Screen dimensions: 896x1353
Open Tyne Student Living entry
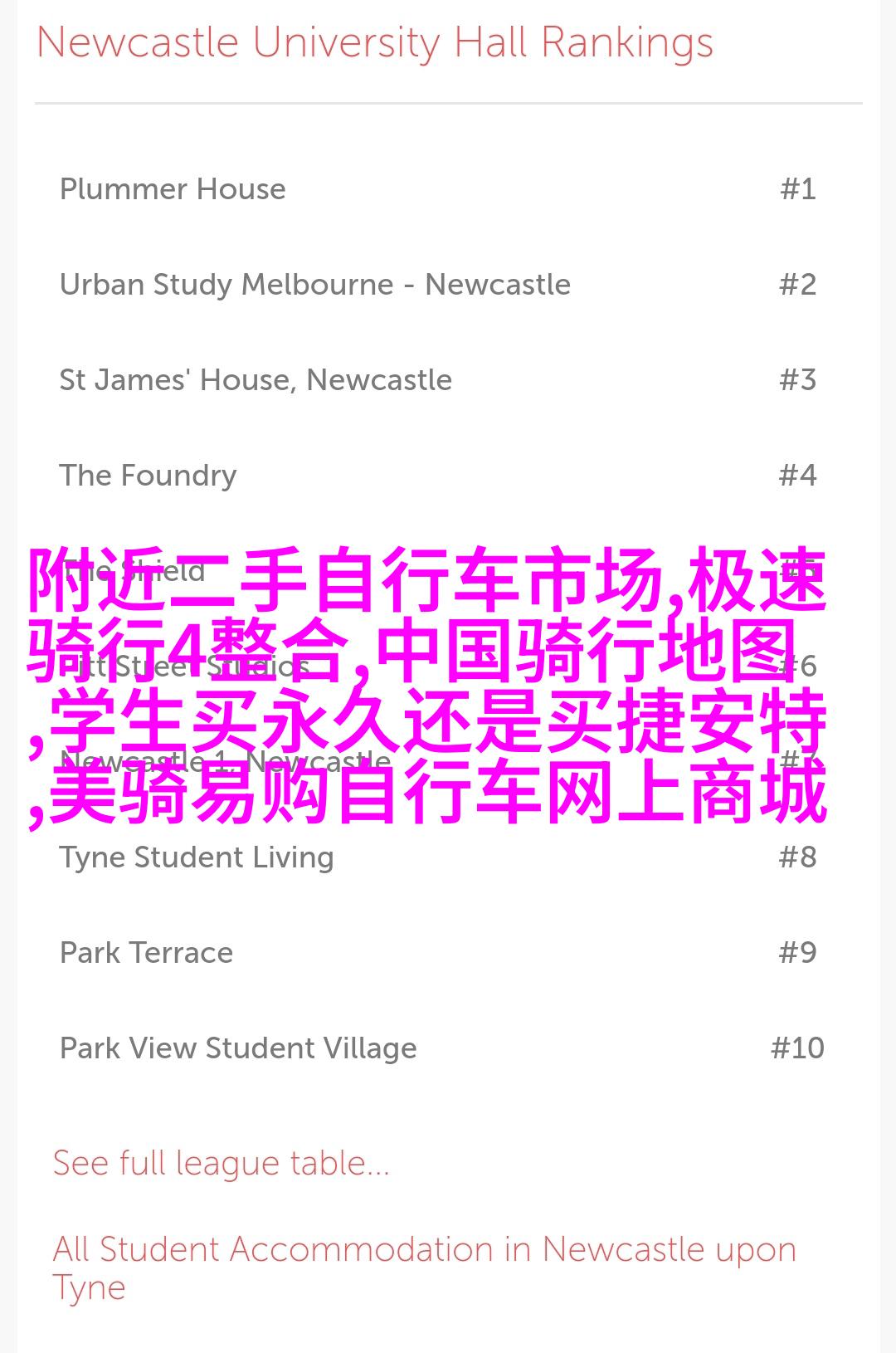coord(197,857)
